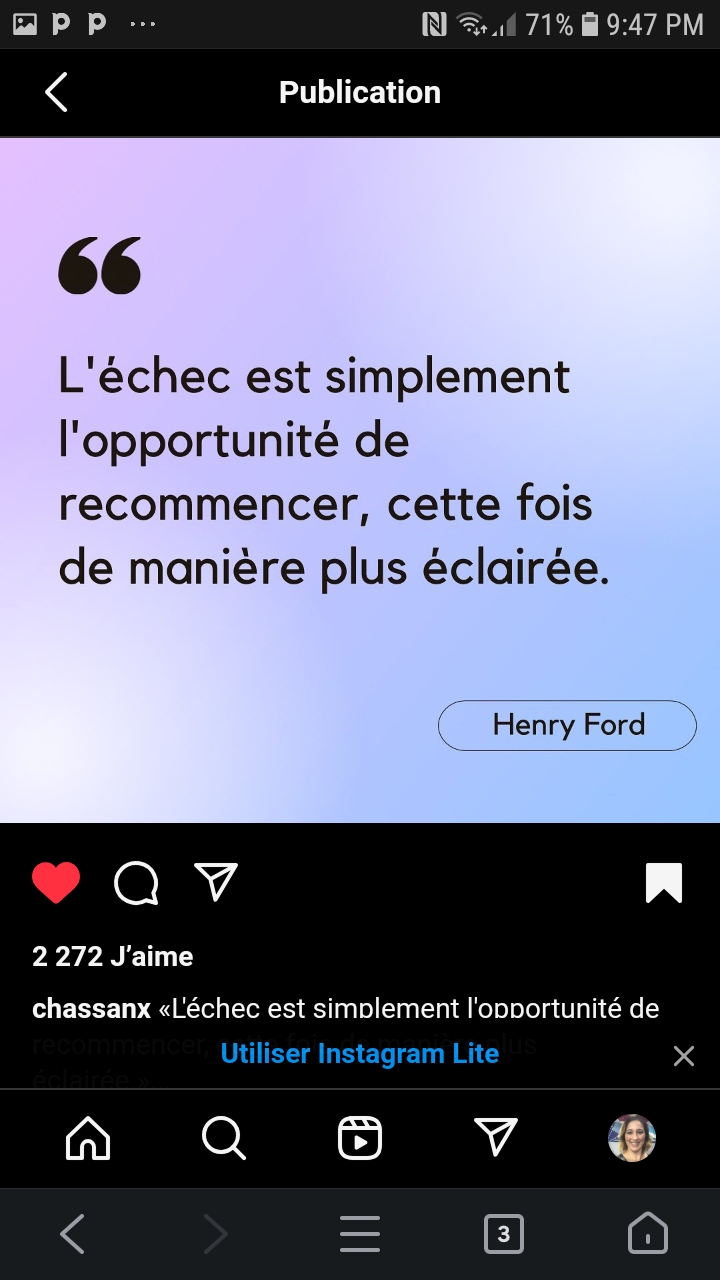Open comments on the post
The width and height of the screenshot is (720, 1280).
tap(136, 883)
